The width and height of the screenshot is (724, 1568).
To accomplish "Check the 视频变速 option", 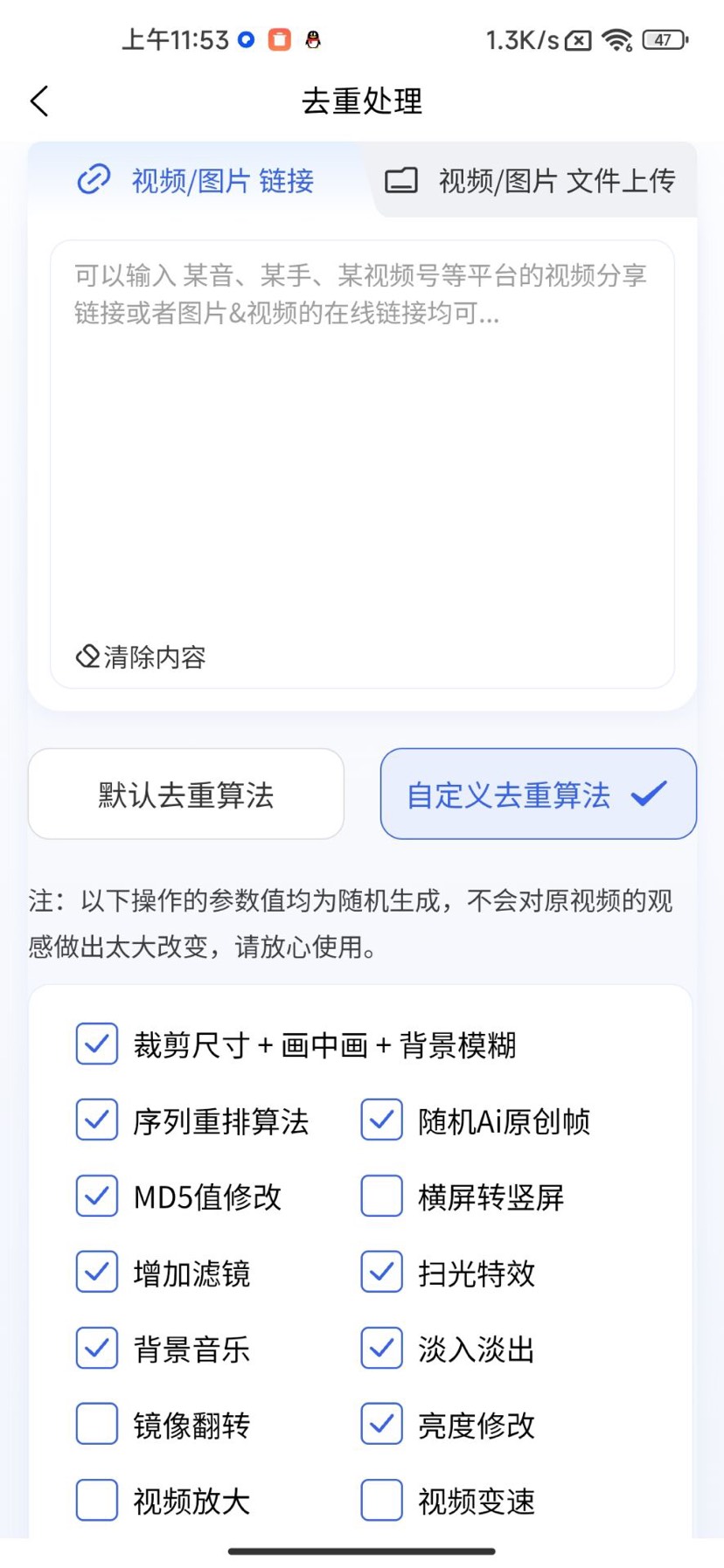I will pyautogui.click(x=382, y=1501).
